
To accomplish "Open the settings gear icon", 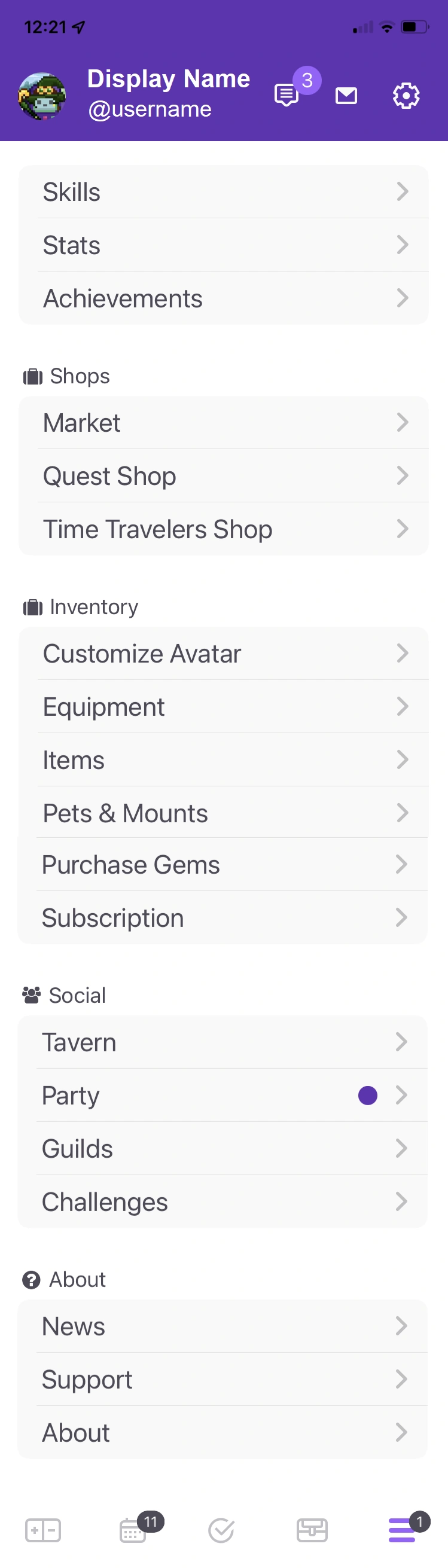I will tap(406, 96).
